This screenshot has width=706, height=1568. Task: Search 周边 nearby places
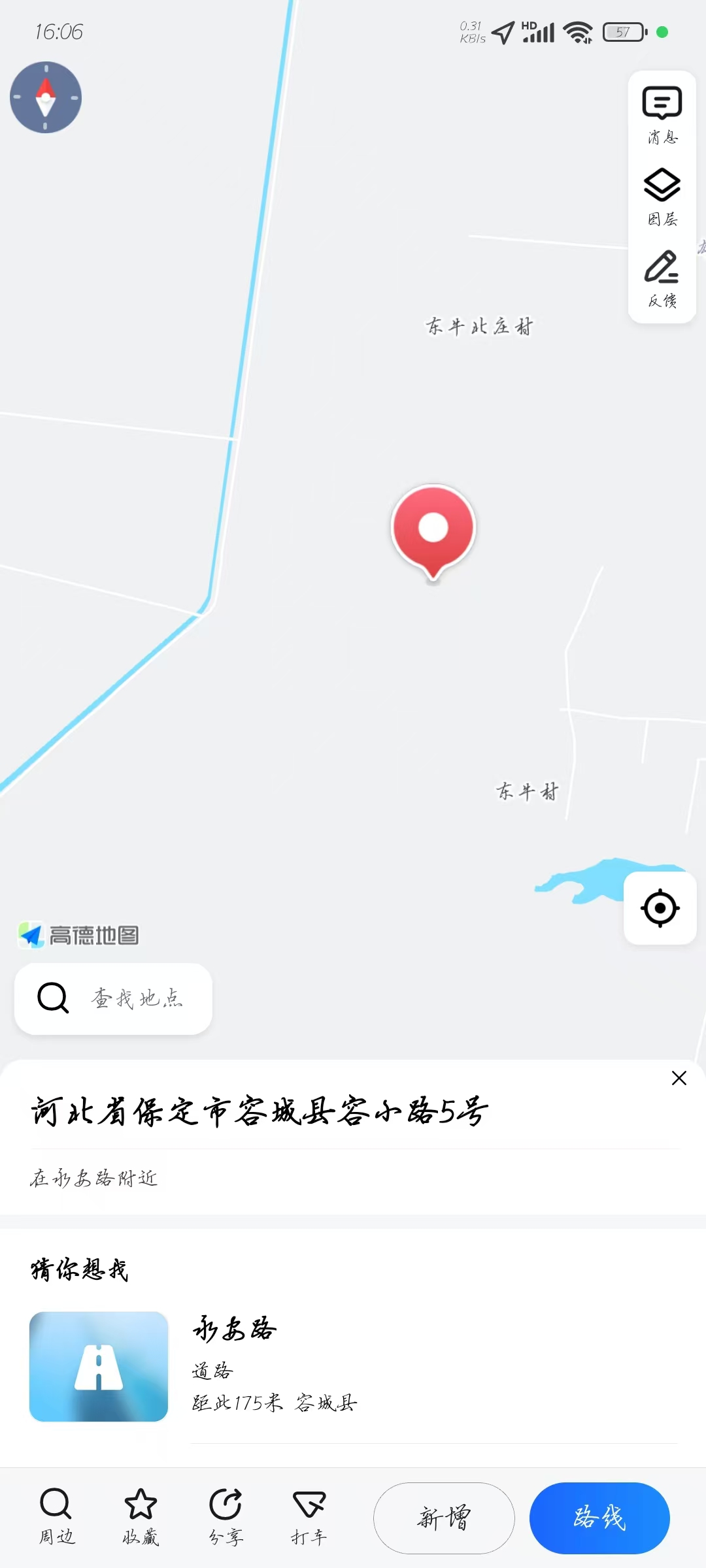coord(56,1517)
